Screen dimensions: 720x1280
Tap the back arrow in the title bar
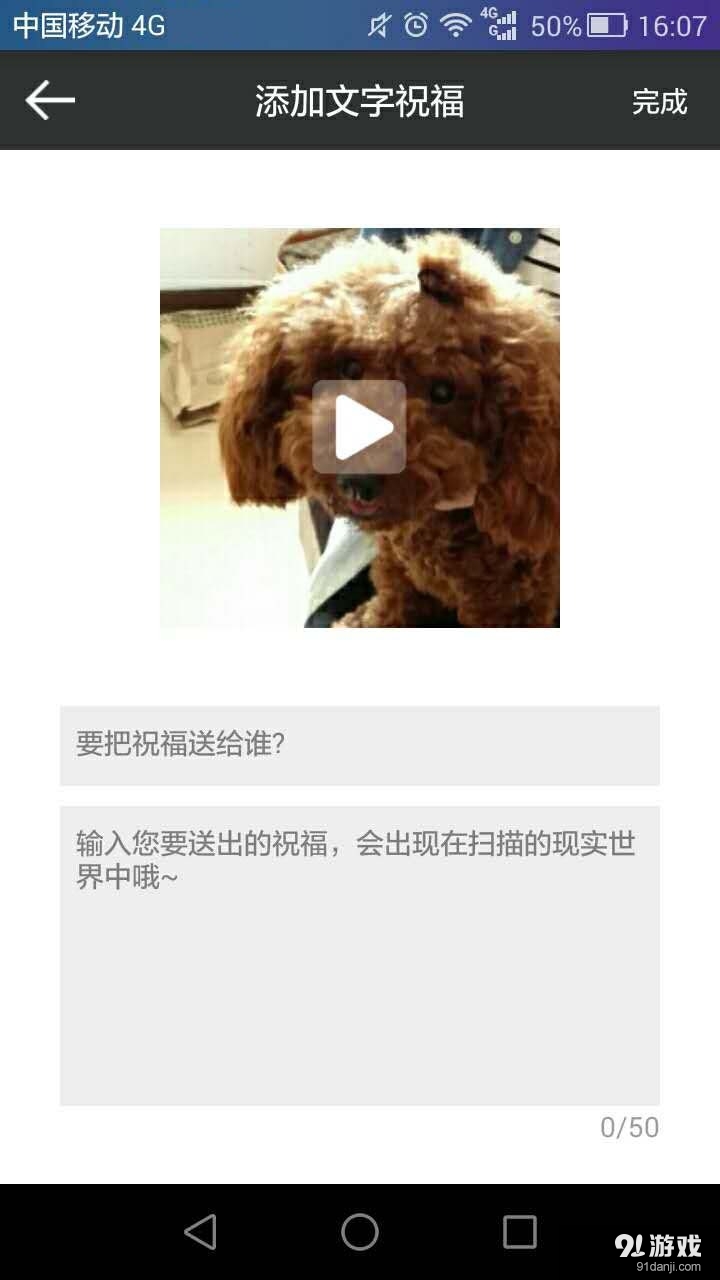pos(49,100)
